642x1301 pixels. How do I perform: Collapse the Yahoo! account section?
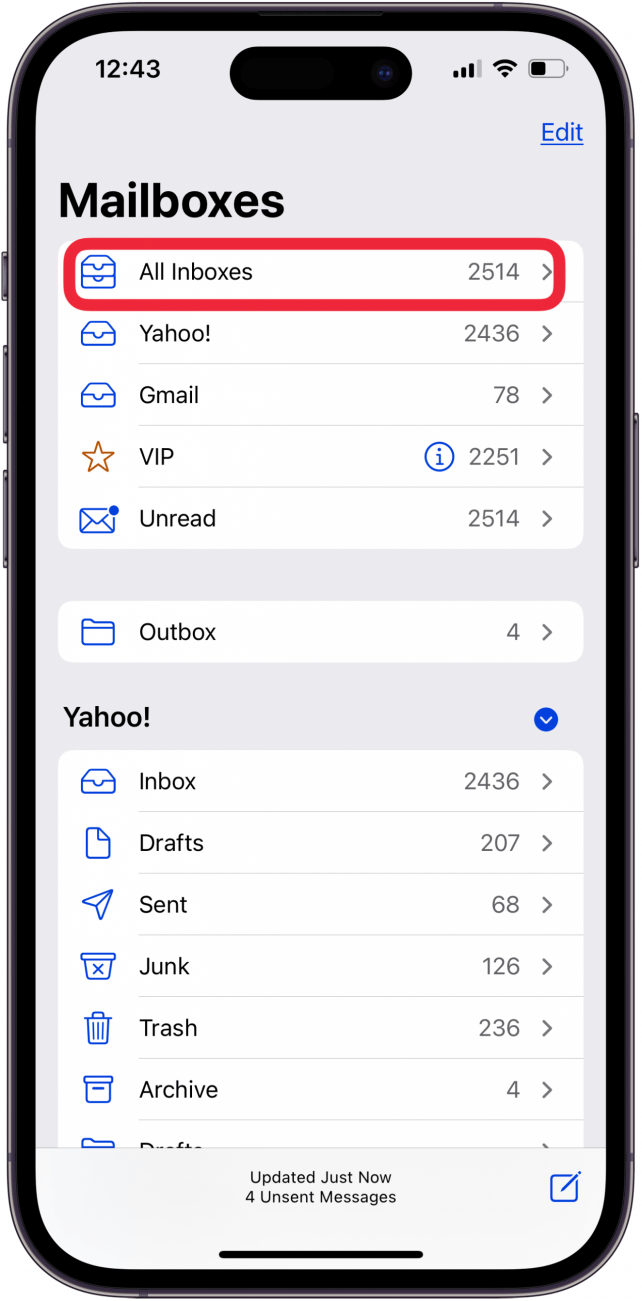pyautogui.click(x=546, y=719)
